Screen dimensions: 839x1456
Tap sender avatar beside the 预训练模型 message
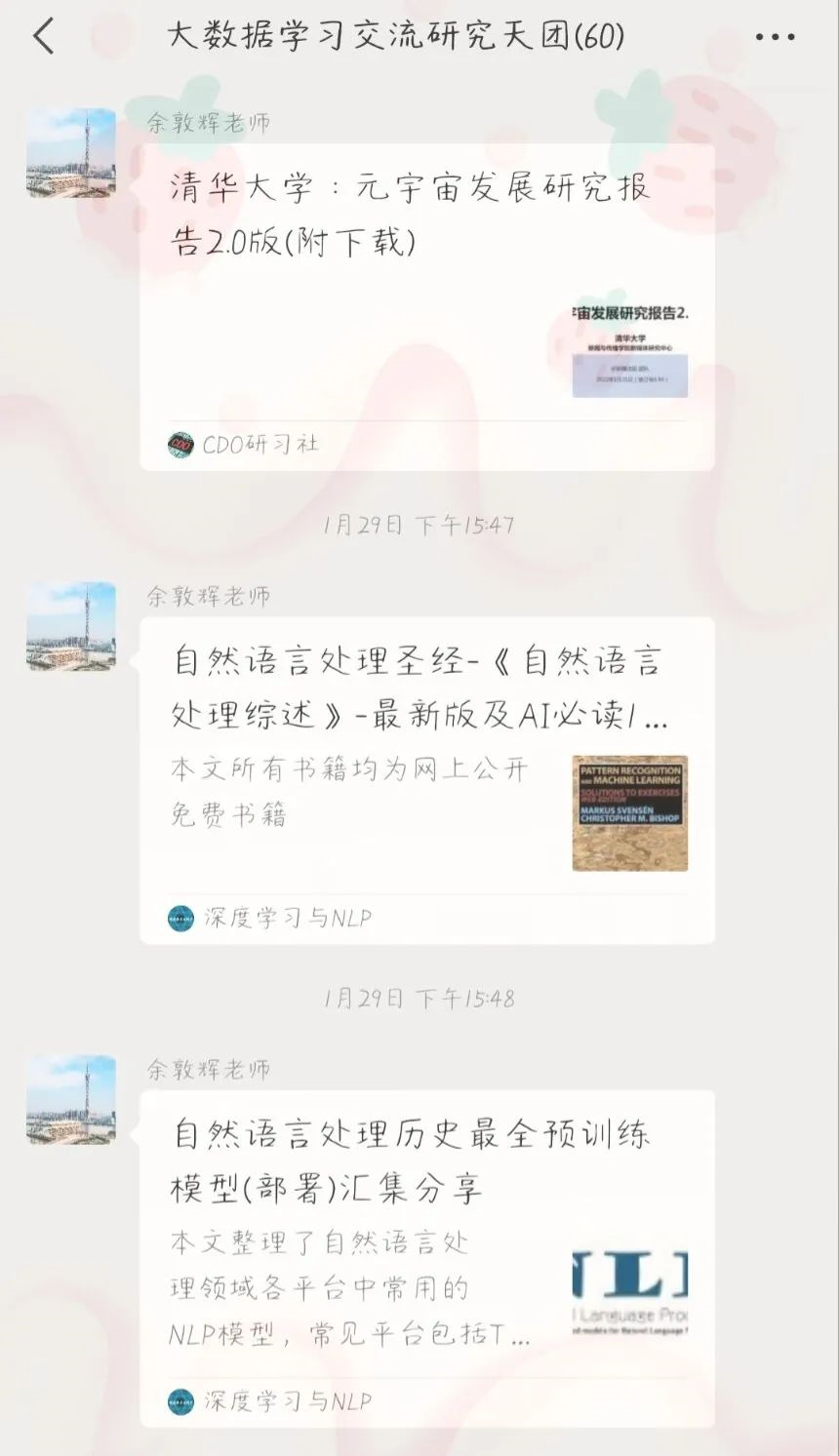point(70,1100)
